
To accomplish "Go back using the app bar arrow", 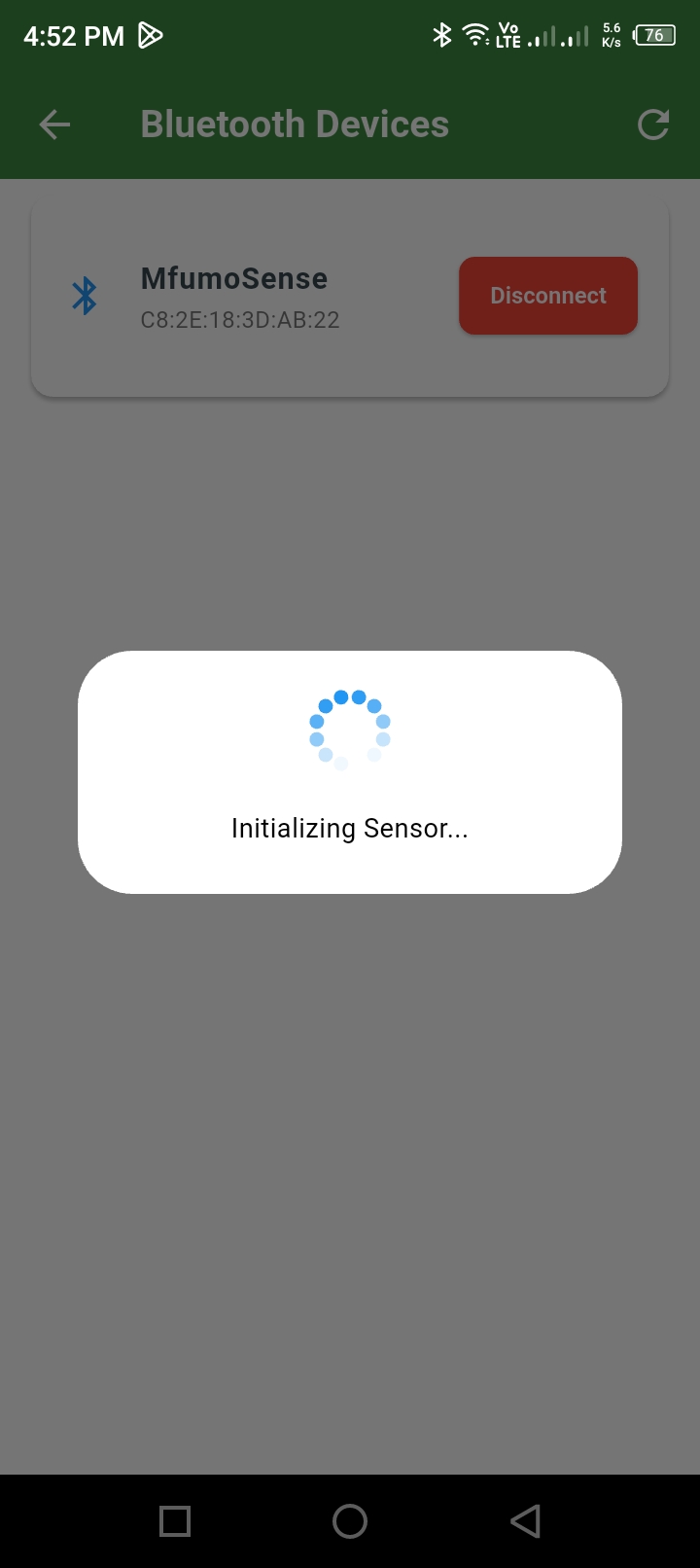I will coord(54,125).
